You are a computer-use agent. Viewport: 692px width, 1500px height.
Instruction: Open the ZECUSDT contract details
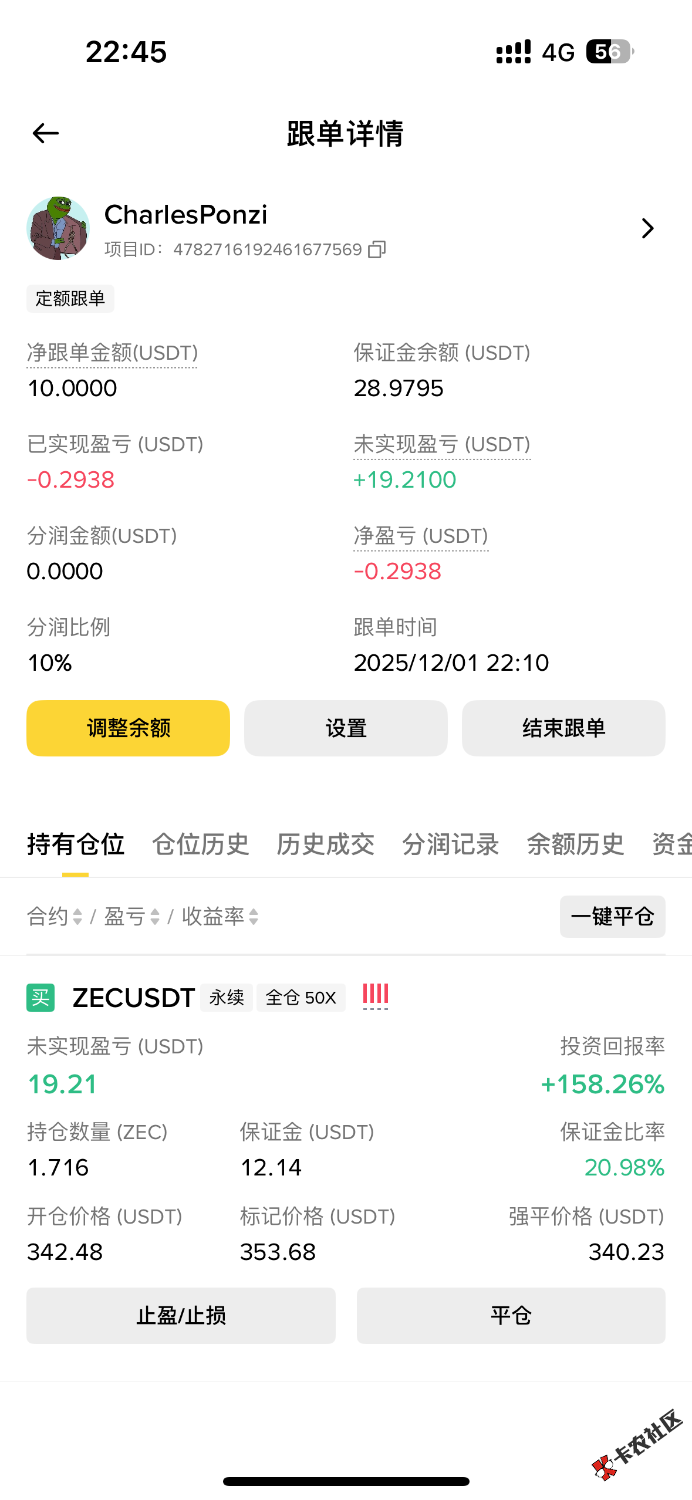(x=133, y=997)
